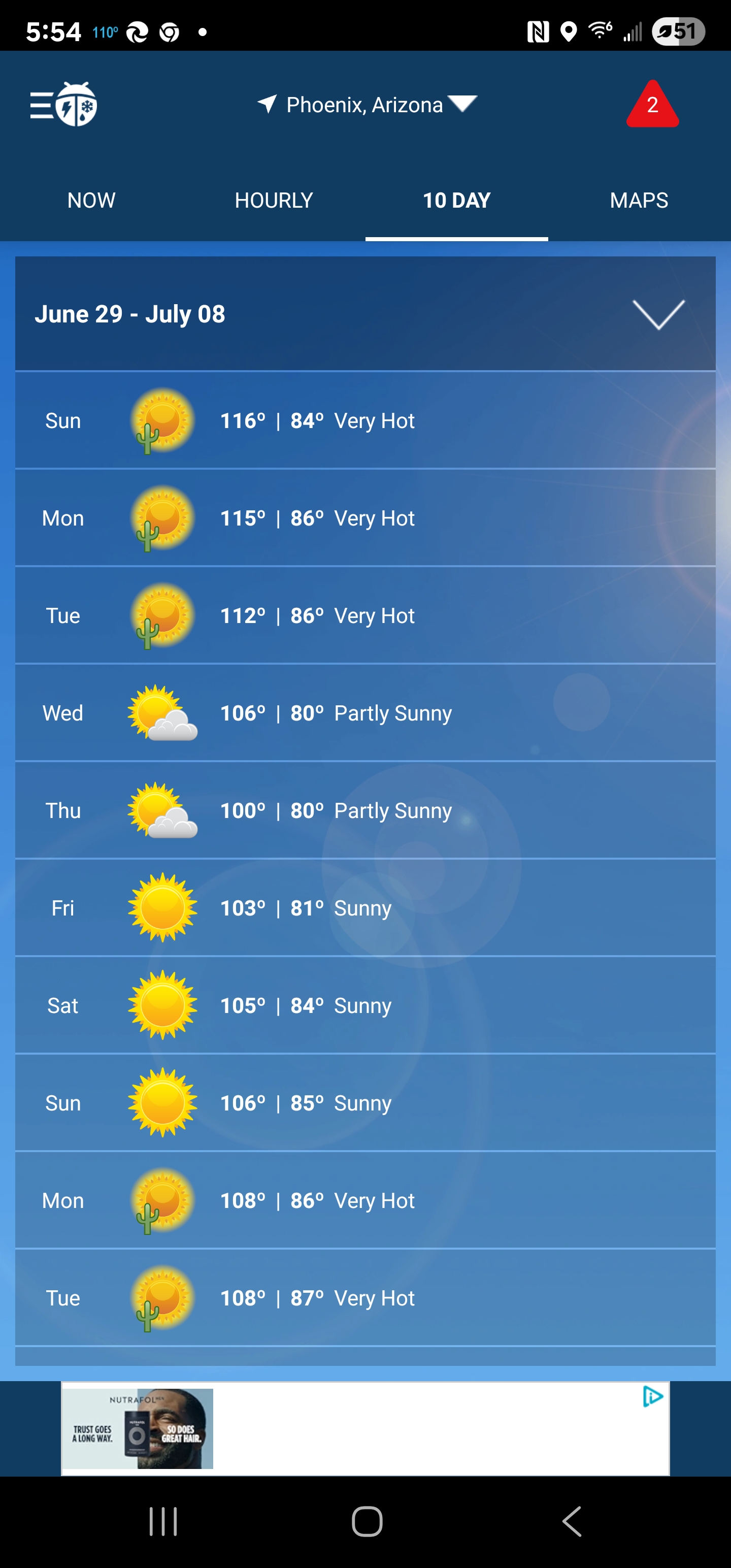
Task: Open Wednesday's 106° Partly Sunny forecast
Action: pyautogui.click(x=365, y=713)
